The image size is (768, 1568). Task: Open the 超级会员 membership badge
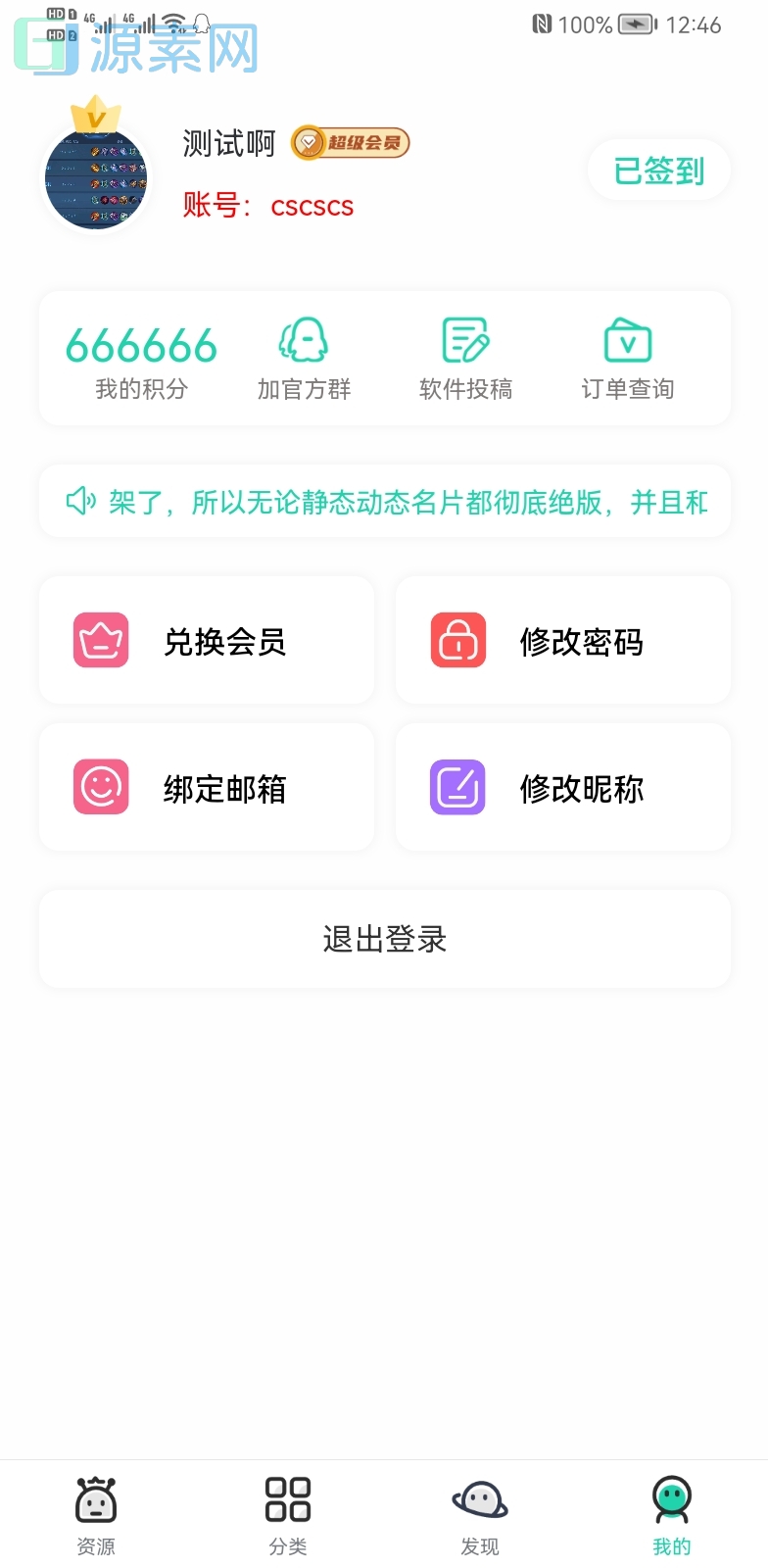[350, 143]
